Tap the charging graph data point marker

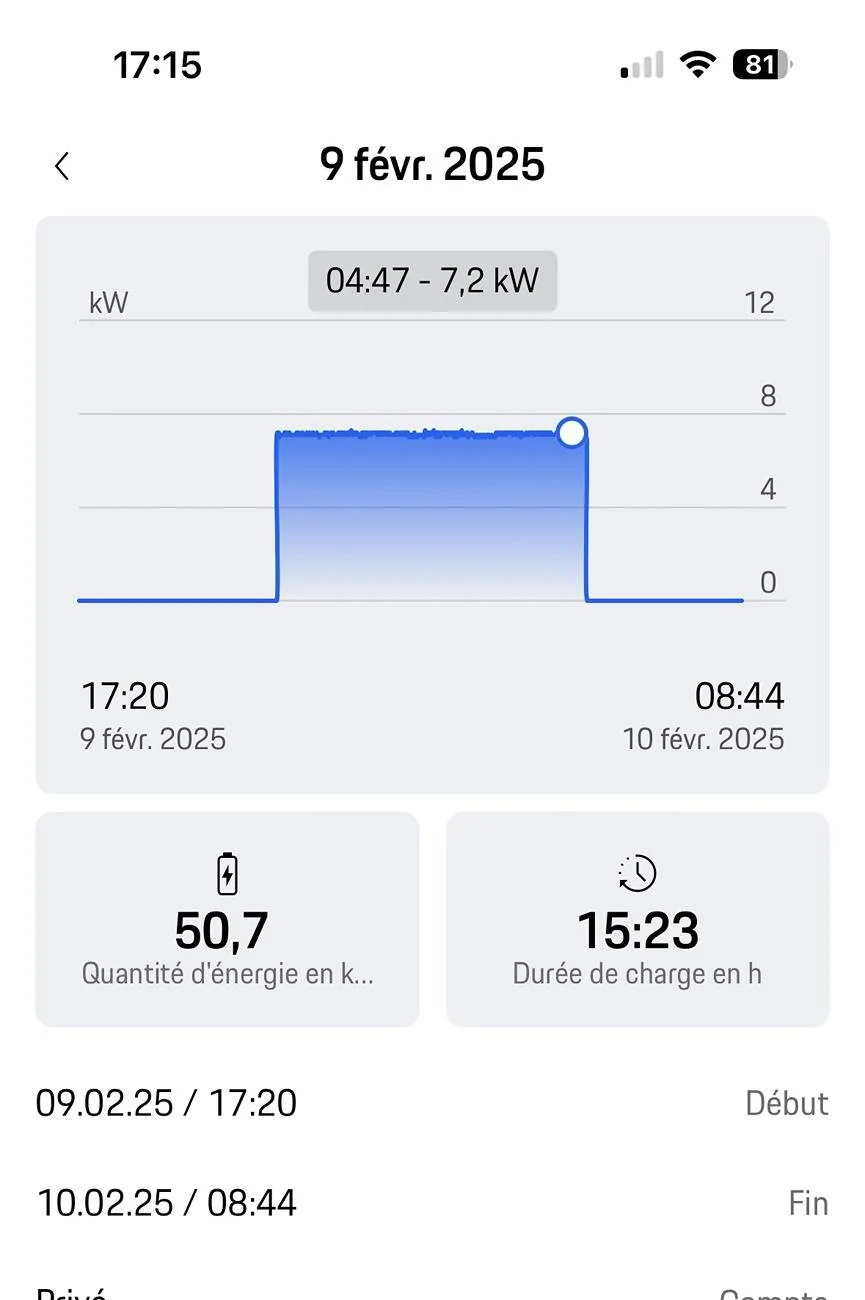[x=572, y=433]
